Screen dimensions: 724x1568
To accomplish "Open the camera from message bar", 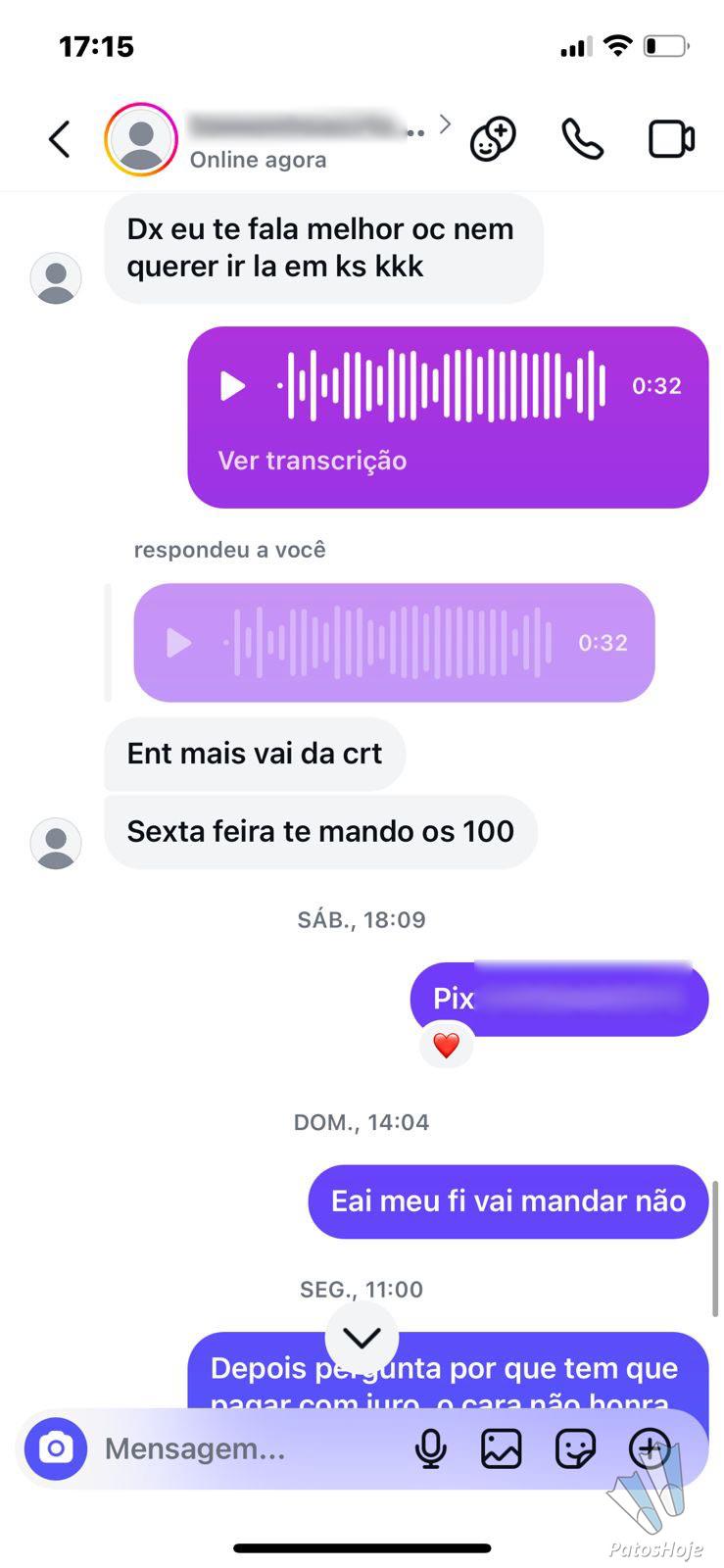I will pyautogui.click(x=56, y=1448).
